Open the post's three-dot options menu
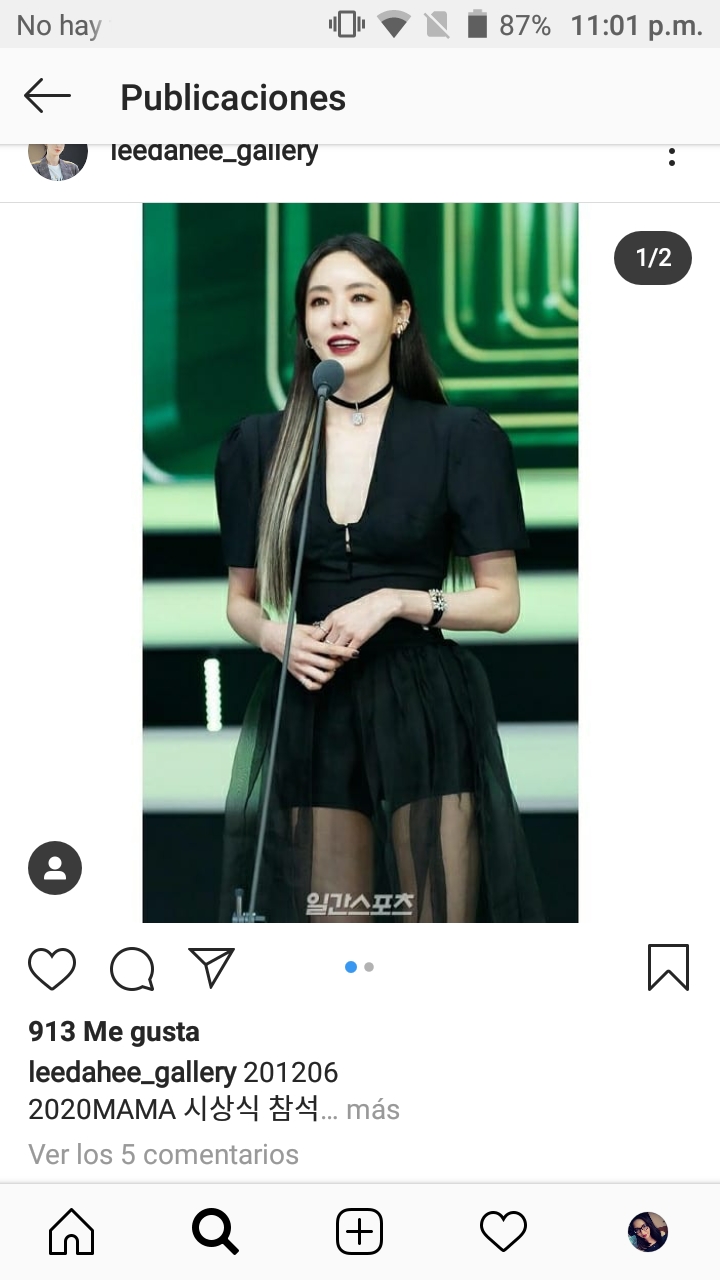The height and width of the screenshot is (1280, 720). coord(672,157)
